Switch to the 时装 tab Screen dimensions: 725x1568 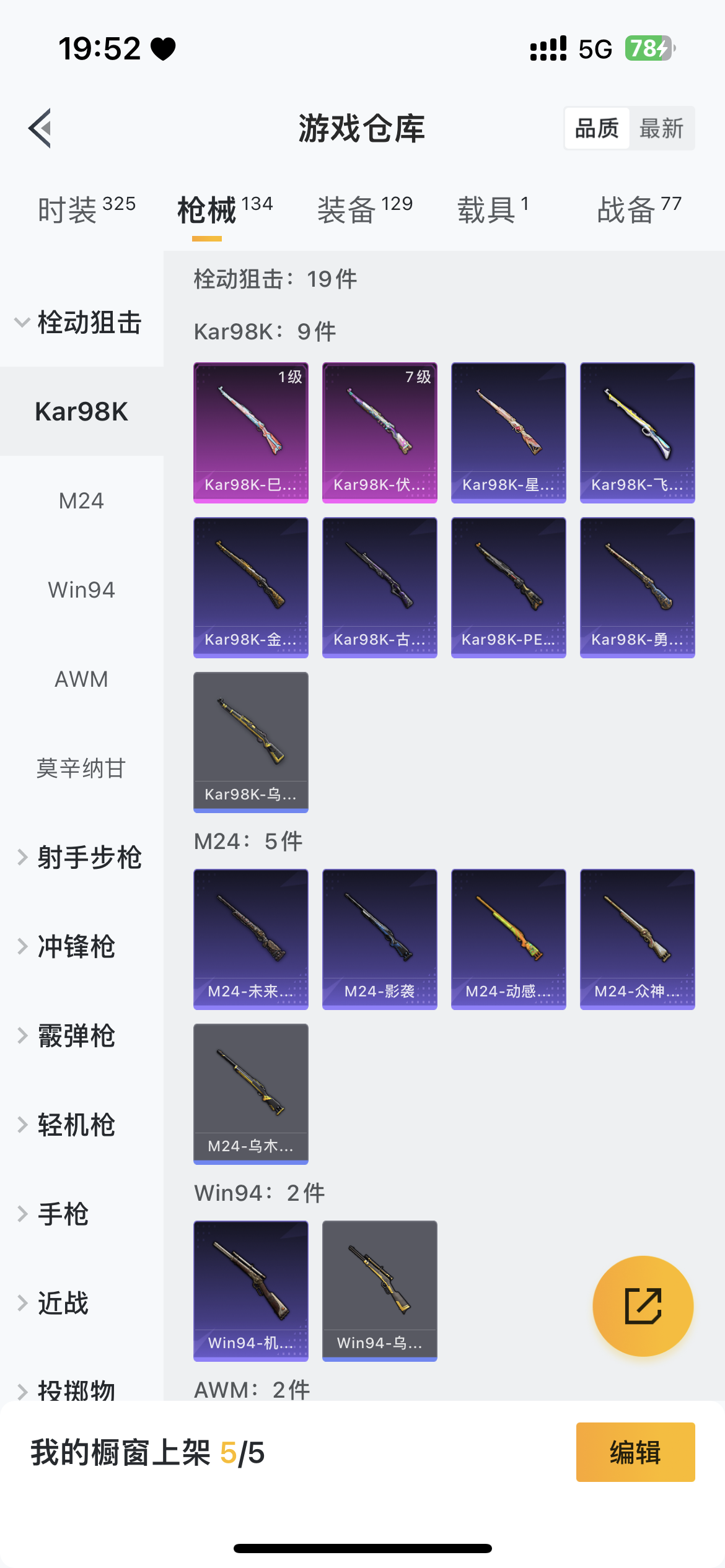tap(86, 209)
